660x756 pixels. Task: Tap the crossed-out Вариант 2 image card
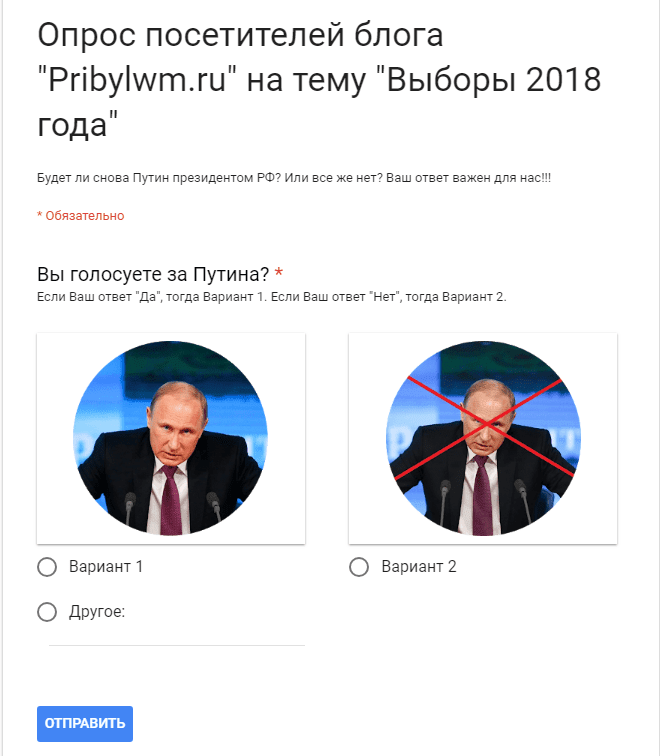[483, 438]
